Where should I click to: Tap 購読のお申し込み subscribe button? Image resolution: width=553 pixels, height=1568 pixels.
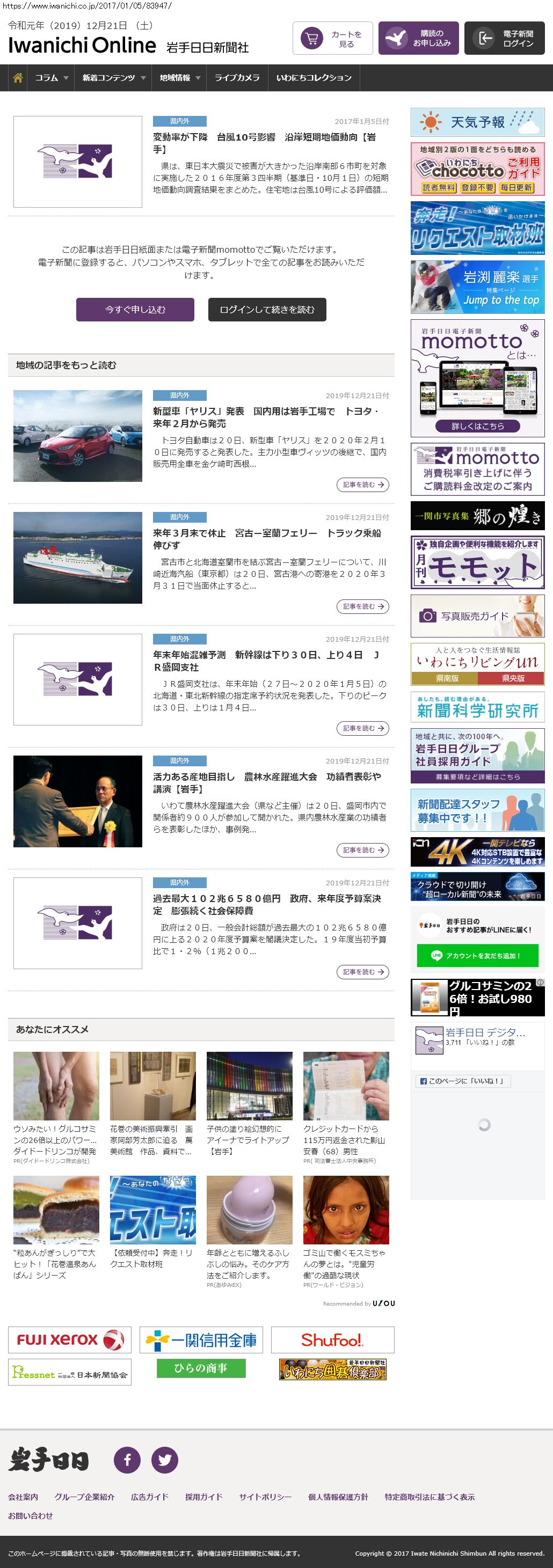tap(418, 38)
